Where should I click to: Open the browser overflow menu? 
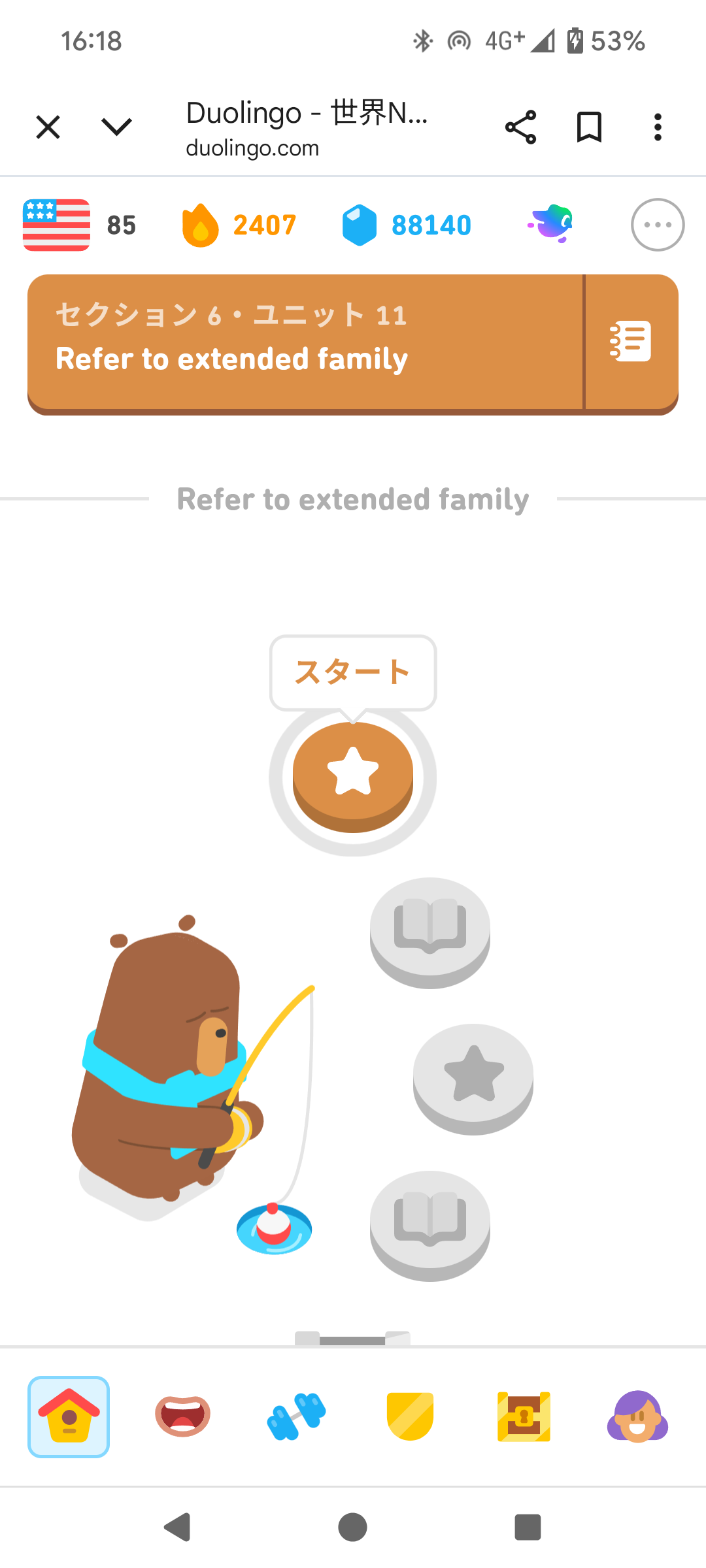coord(658,127)
